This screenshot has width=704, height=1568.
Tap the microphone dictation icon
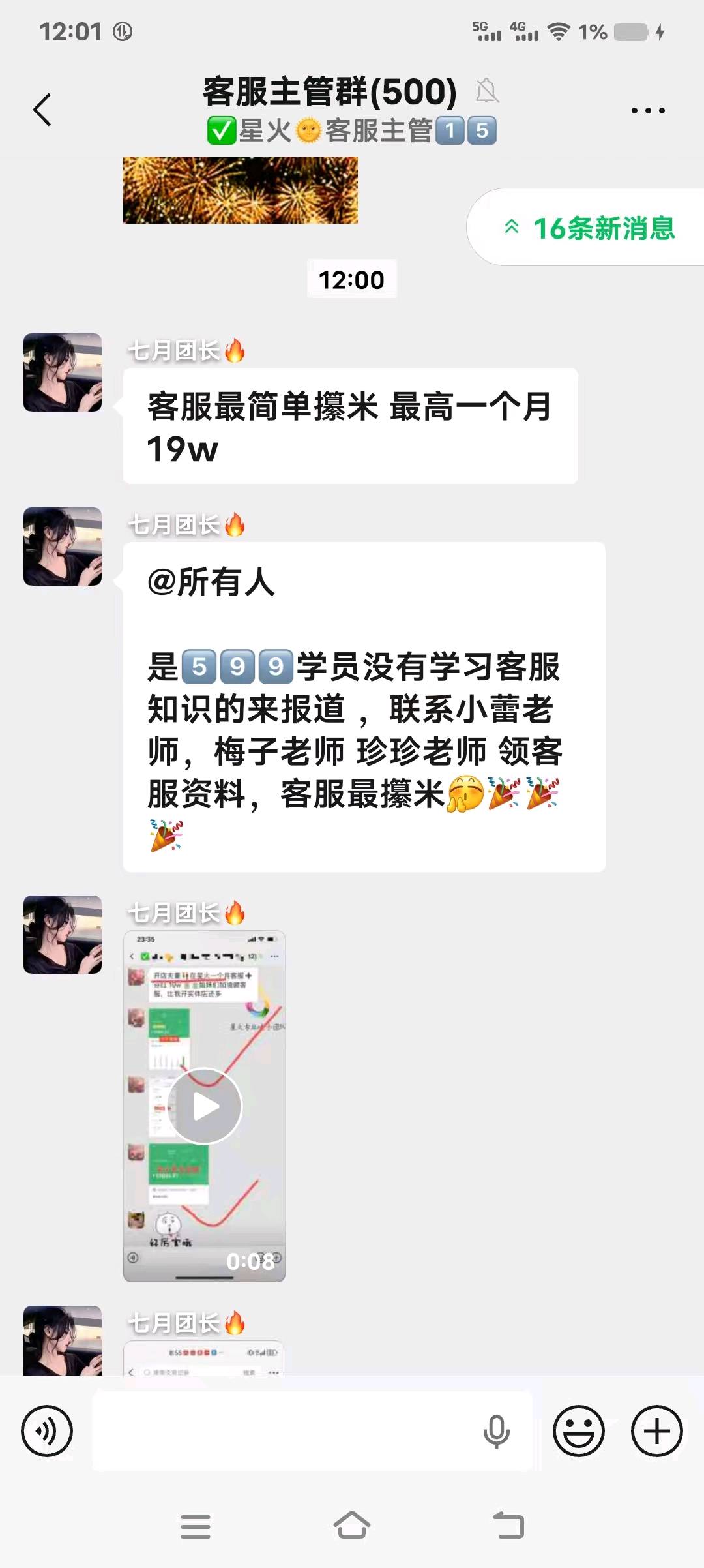[496, 1431]
